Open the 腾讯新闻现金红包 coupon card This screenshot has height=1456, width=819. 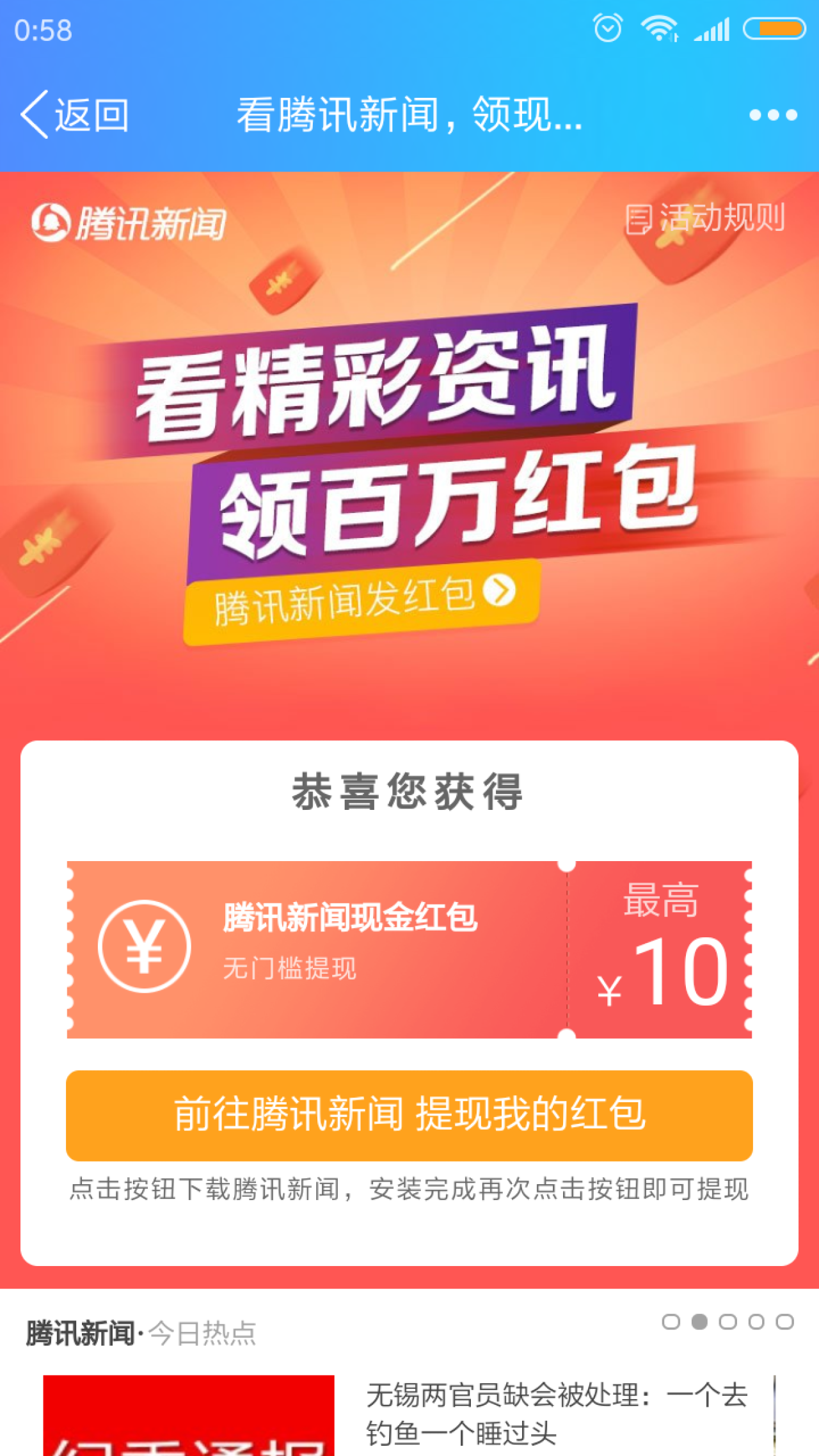409,949
